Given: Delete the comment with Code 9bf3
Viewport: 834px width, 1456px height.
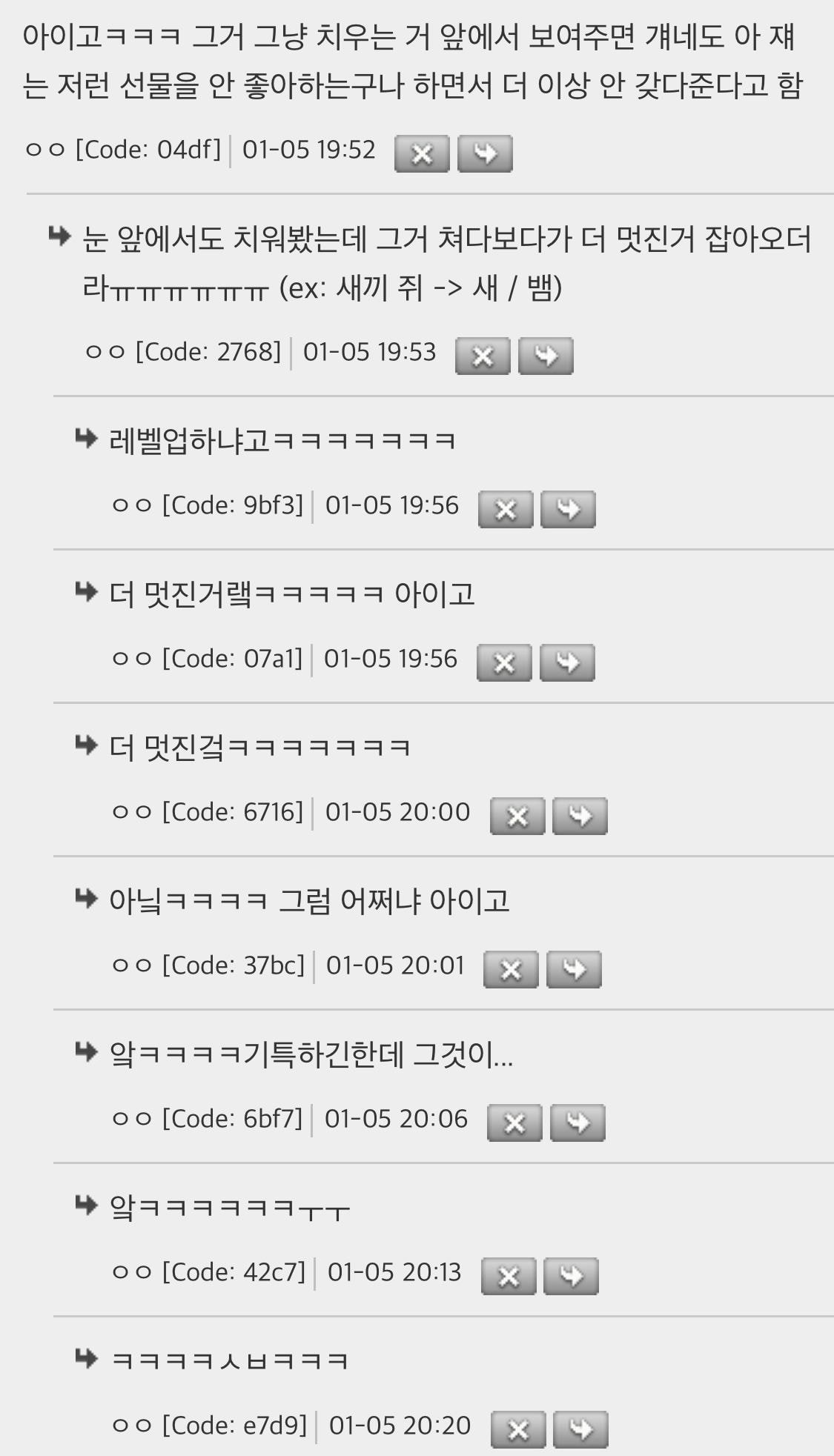Looking at the screenshot, I should (x=506, y=509).
